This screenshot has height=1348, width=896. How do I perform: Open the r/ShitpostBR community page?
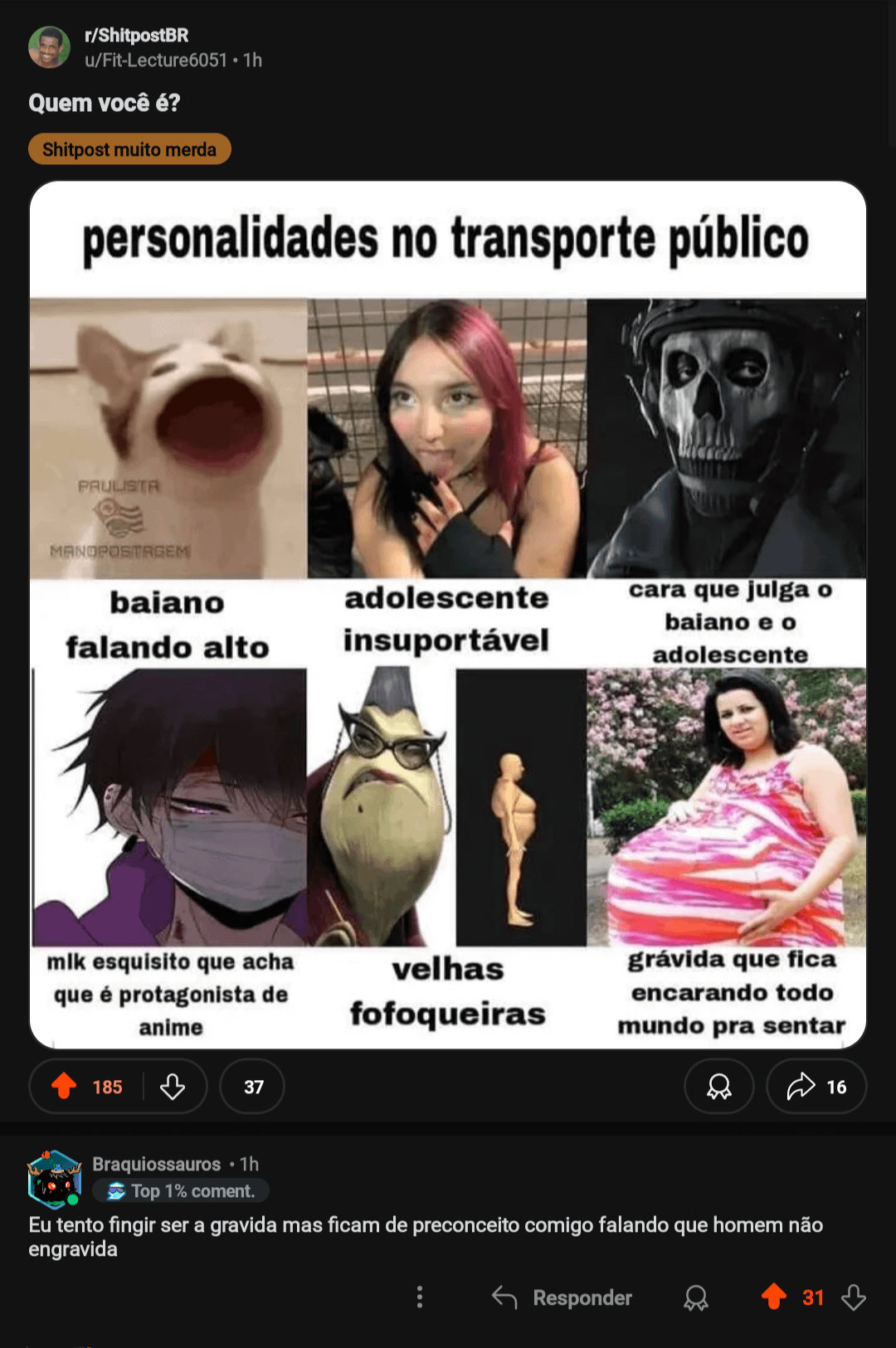[136, 36]
